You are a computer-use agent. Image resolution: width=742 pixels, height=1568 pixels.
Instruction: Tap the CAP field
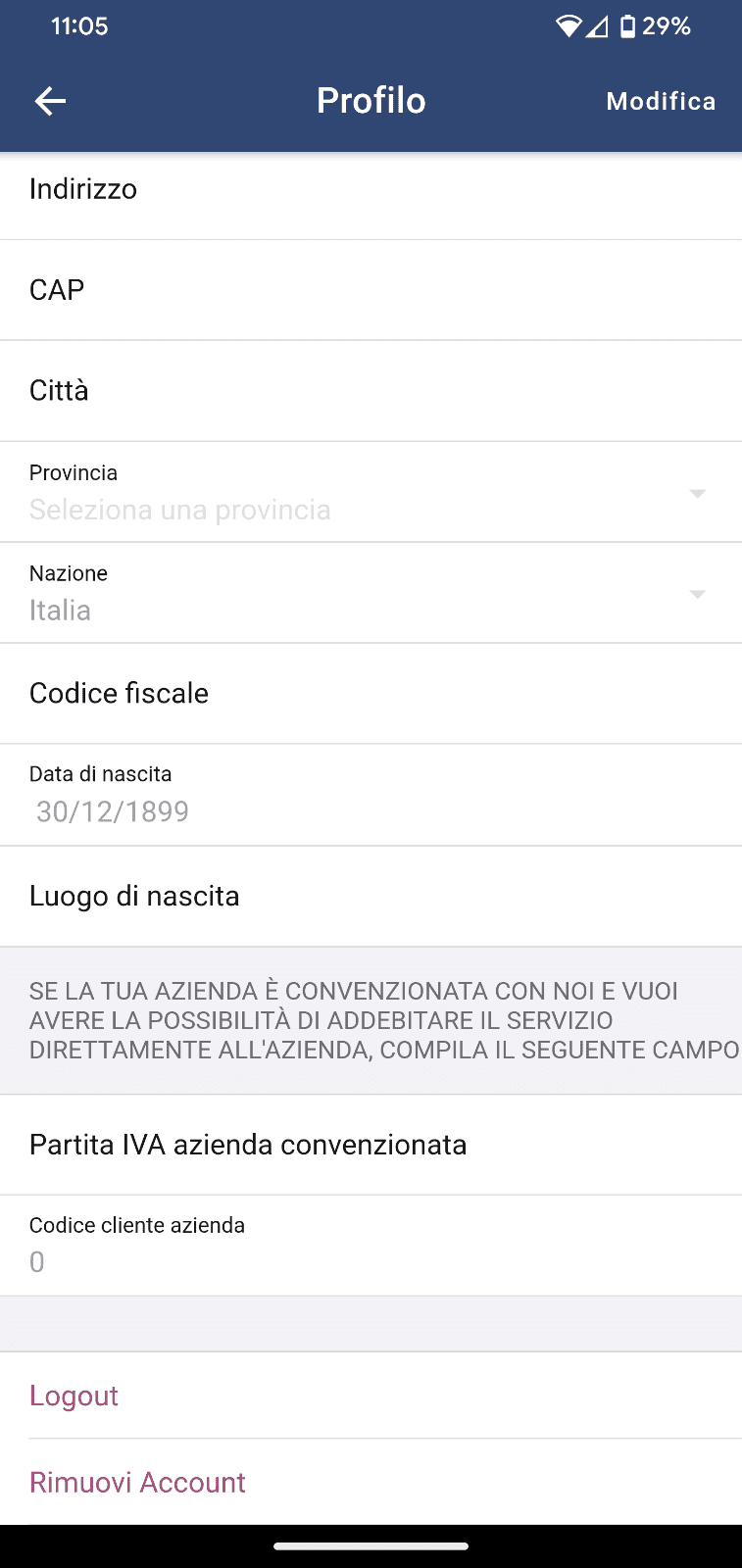371,290
